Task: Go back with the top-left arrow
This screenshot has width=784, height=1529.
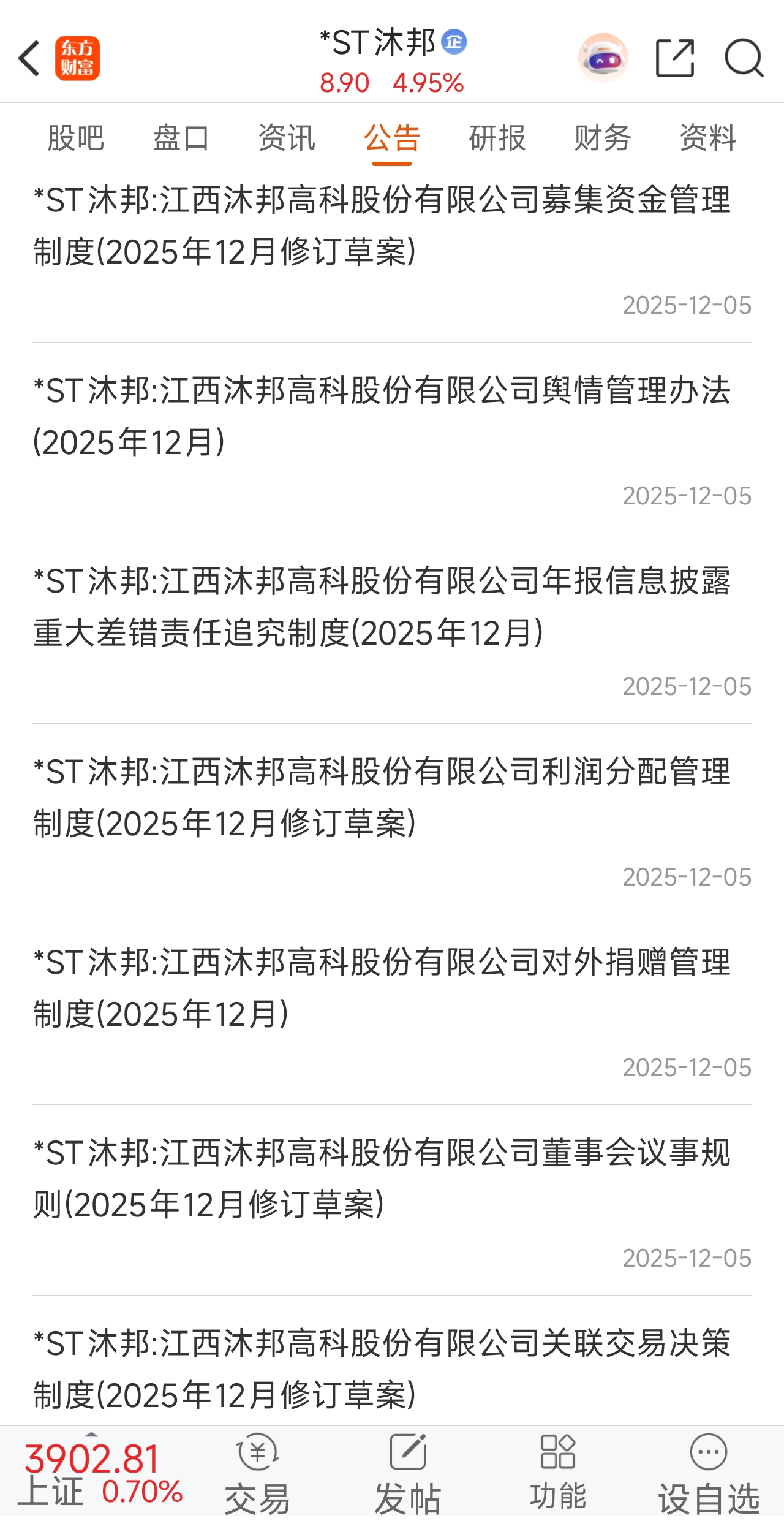Action: 29,59
